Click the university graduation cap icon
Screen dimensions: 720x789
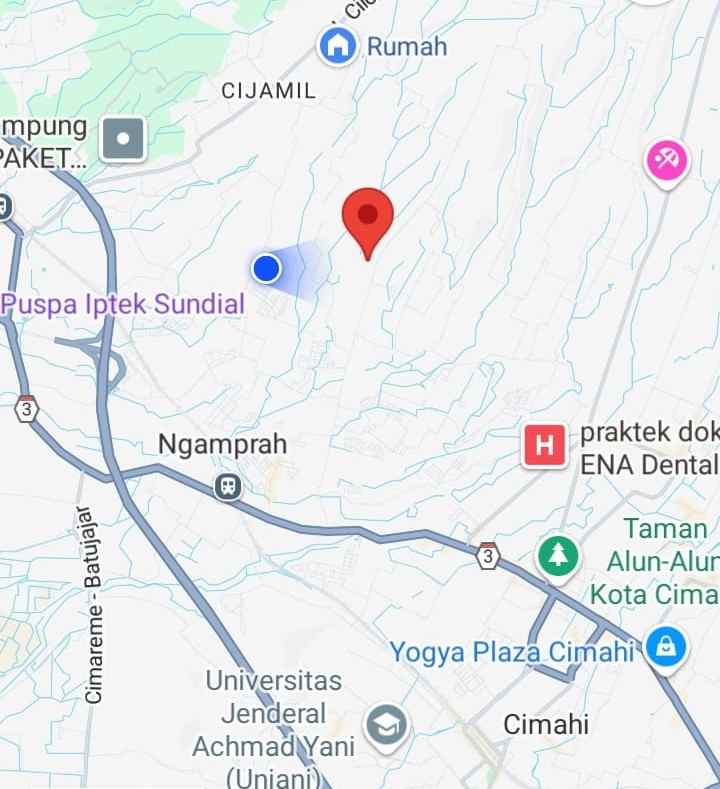pyautogui.click(x=386, y=724)
